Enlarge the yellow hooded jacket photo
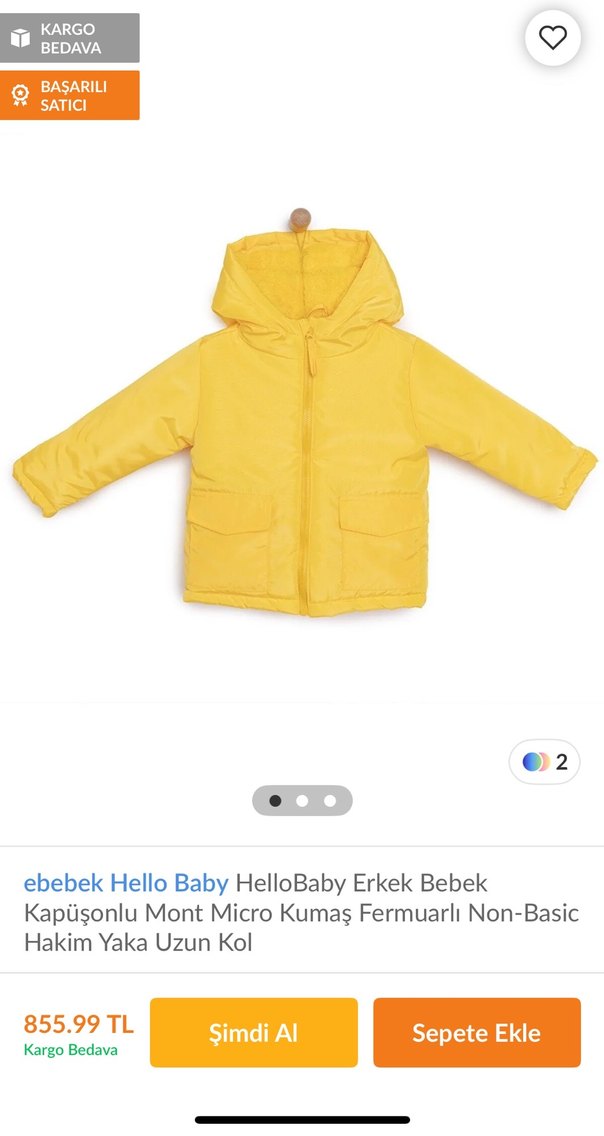 click(x=304, y=420)
